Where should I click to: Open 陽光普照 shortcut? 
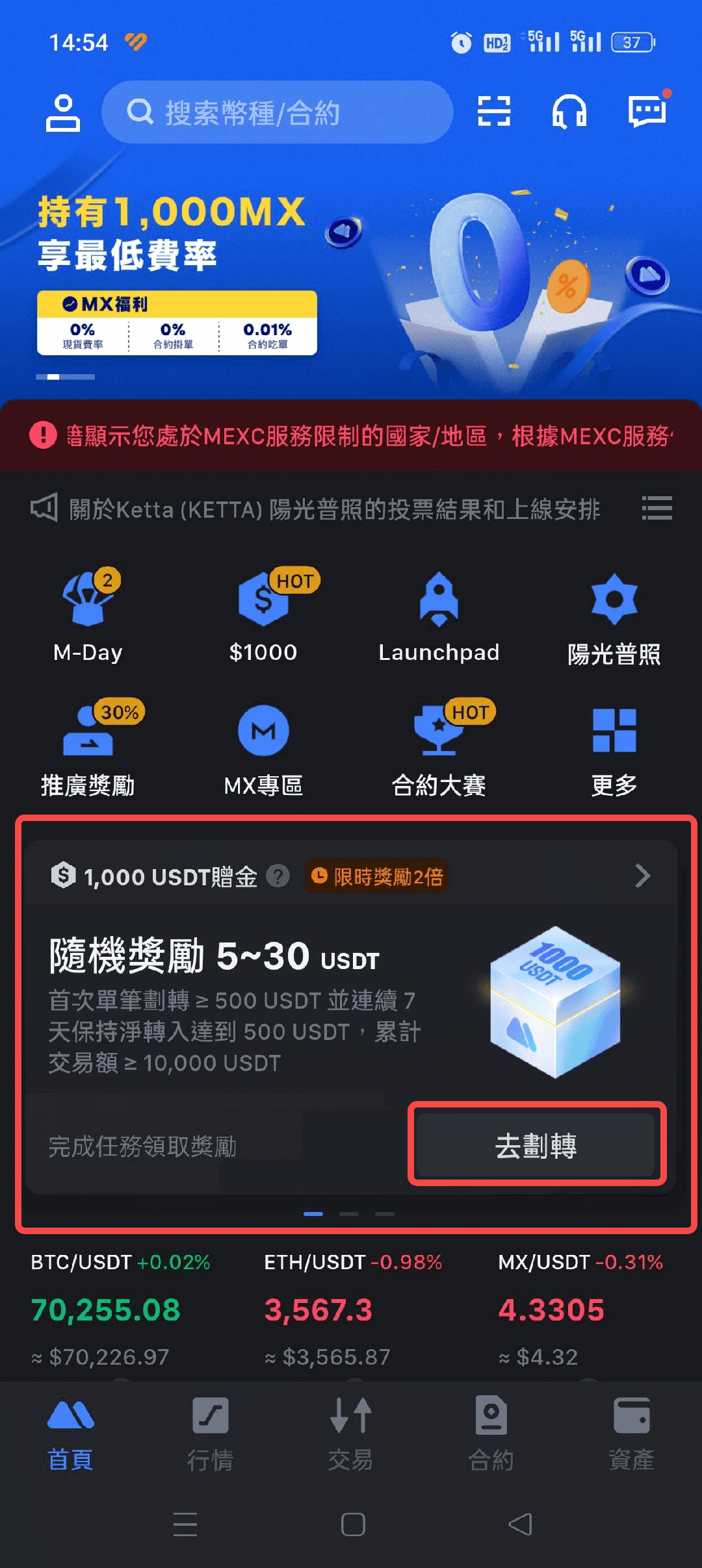pos(614,617)
